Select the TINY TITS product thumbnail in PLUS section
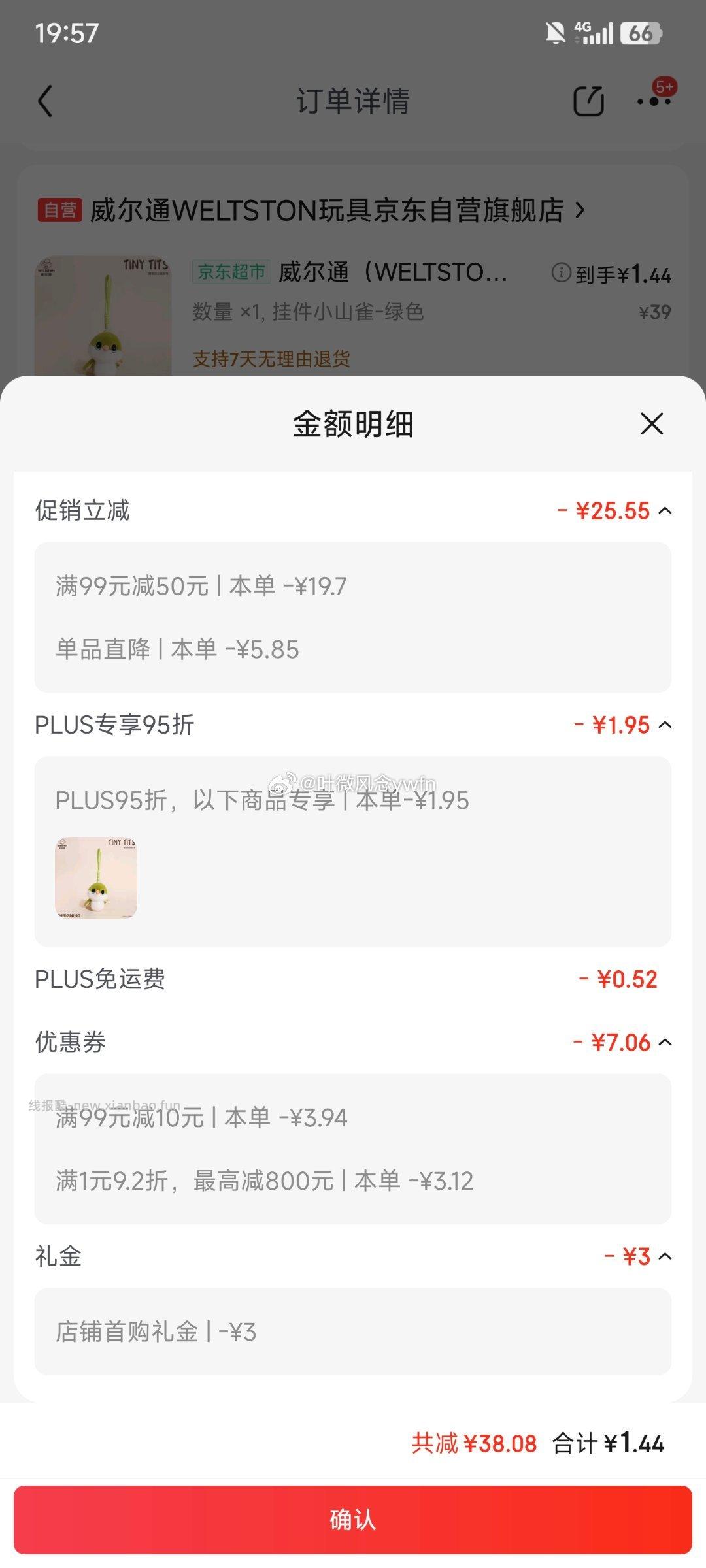706x1568 pixels. 95,875
